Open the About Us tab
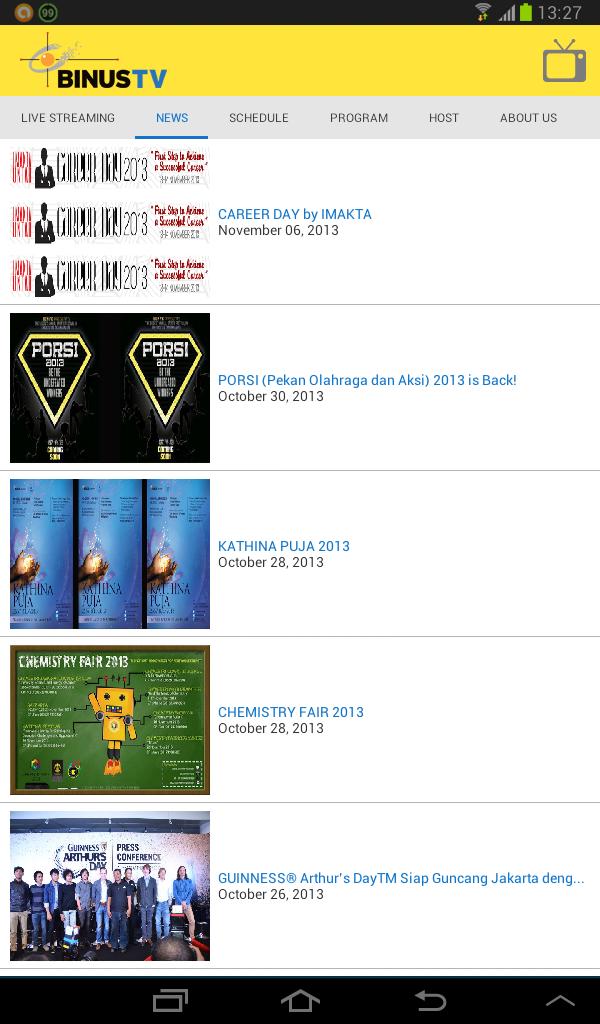This screenshot has width=600, height=1024. [528, 118]
